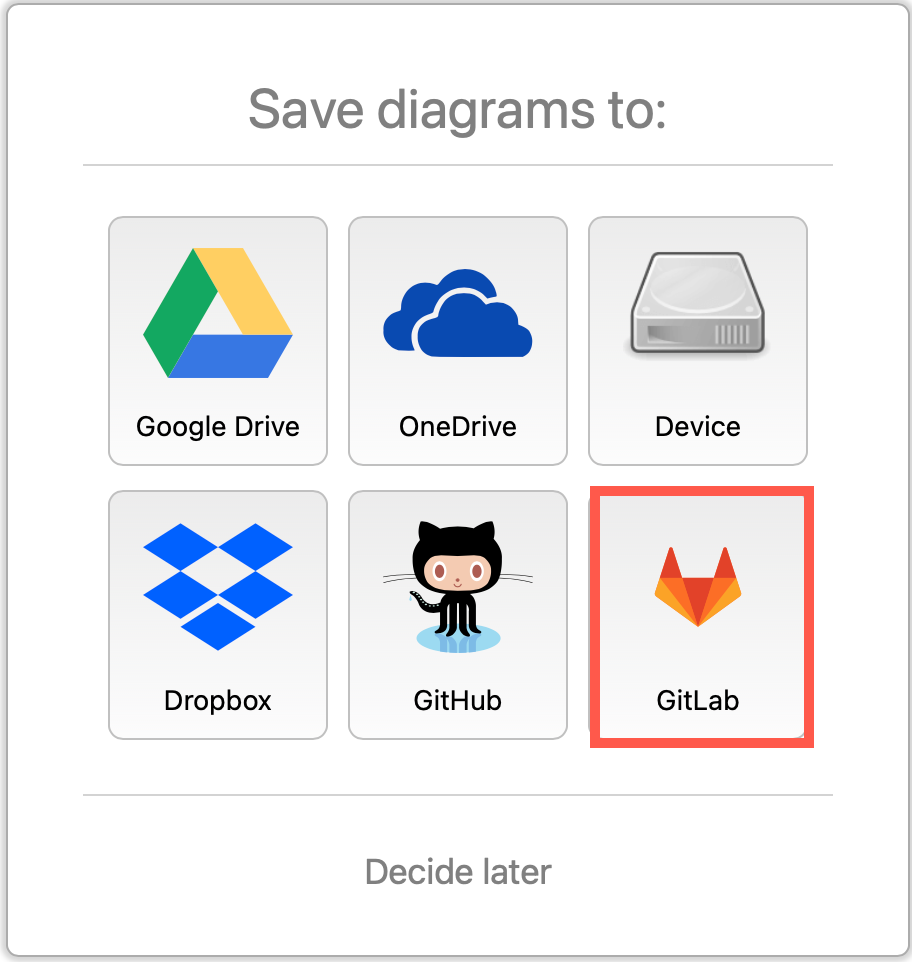Pick OneDrive for diagram storage
This screenshot has height=962, width=912.
click(x=458, y=340)
